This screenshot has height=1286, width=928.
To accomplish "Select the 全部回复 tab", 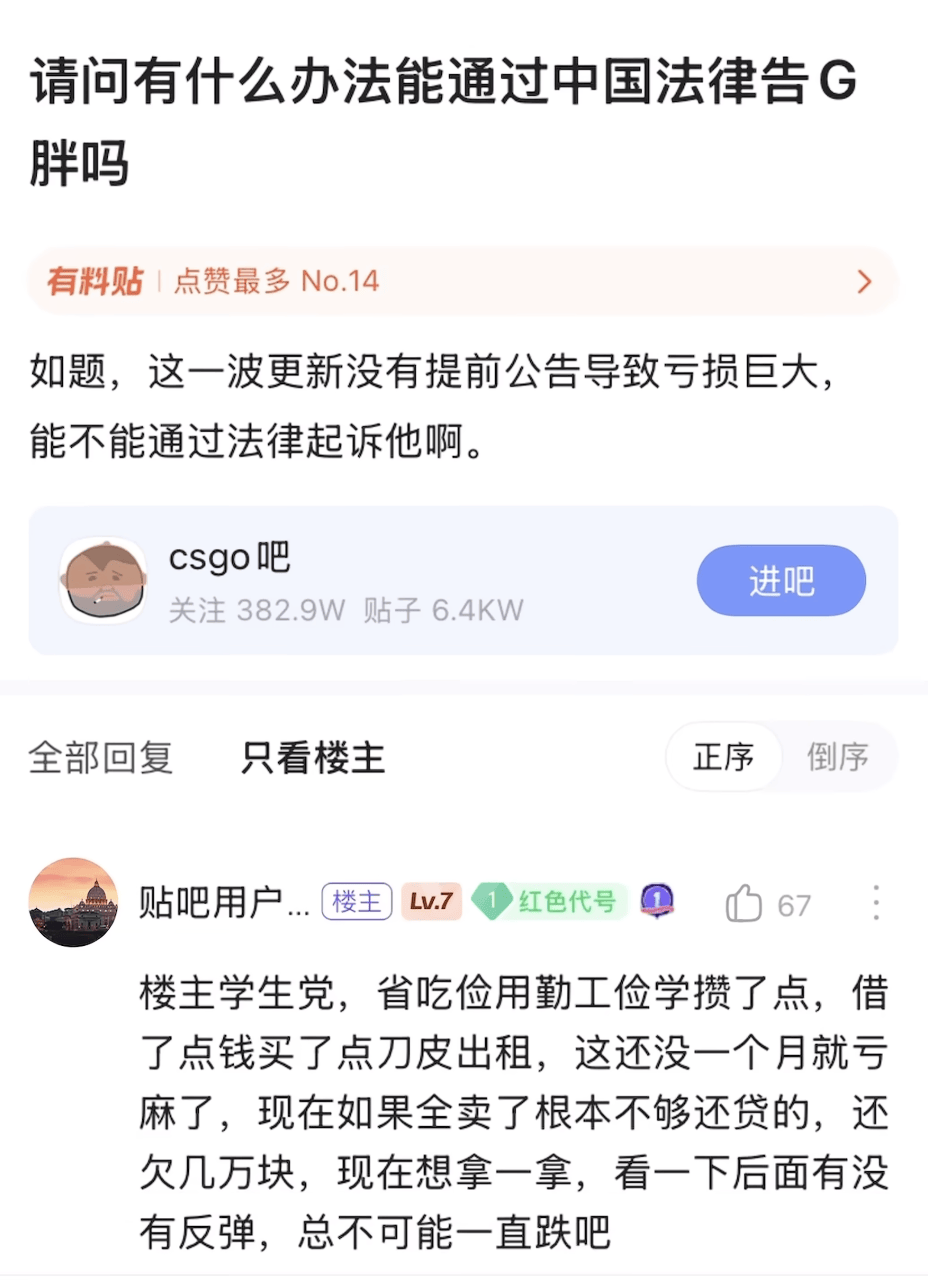I will pos(100,758).
